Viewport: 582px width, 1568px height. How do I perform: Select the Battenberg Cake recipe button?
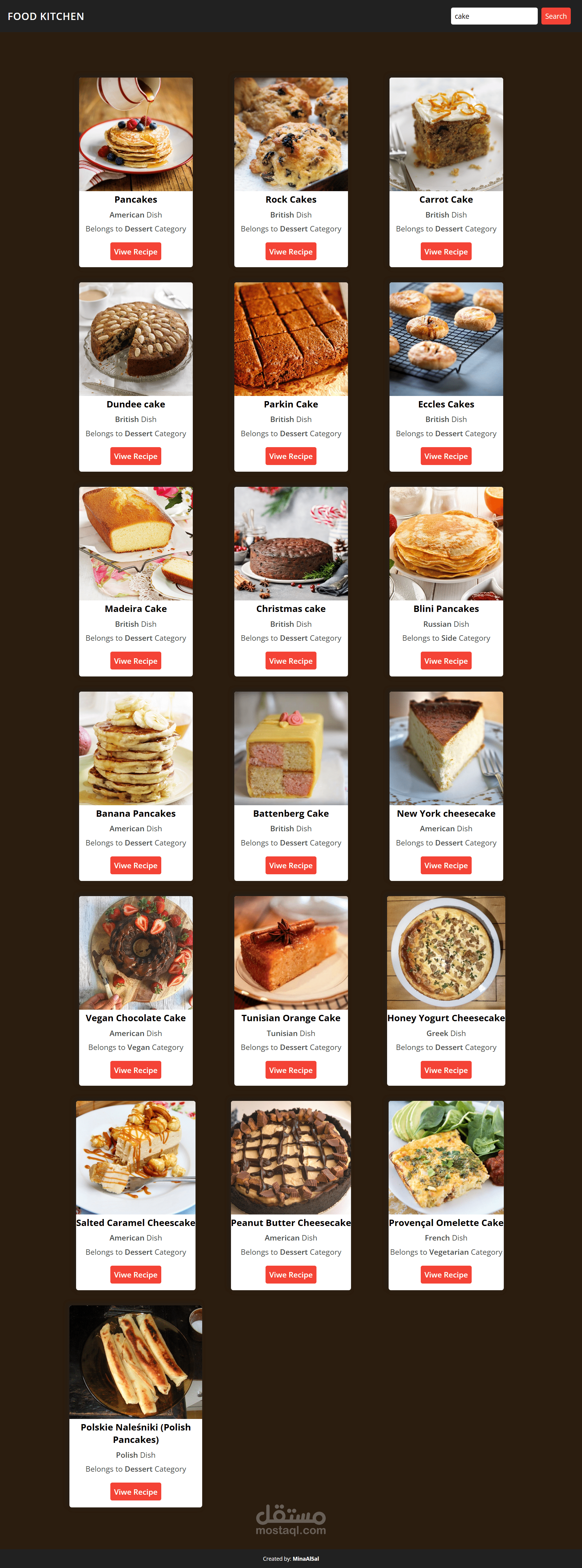291,865
